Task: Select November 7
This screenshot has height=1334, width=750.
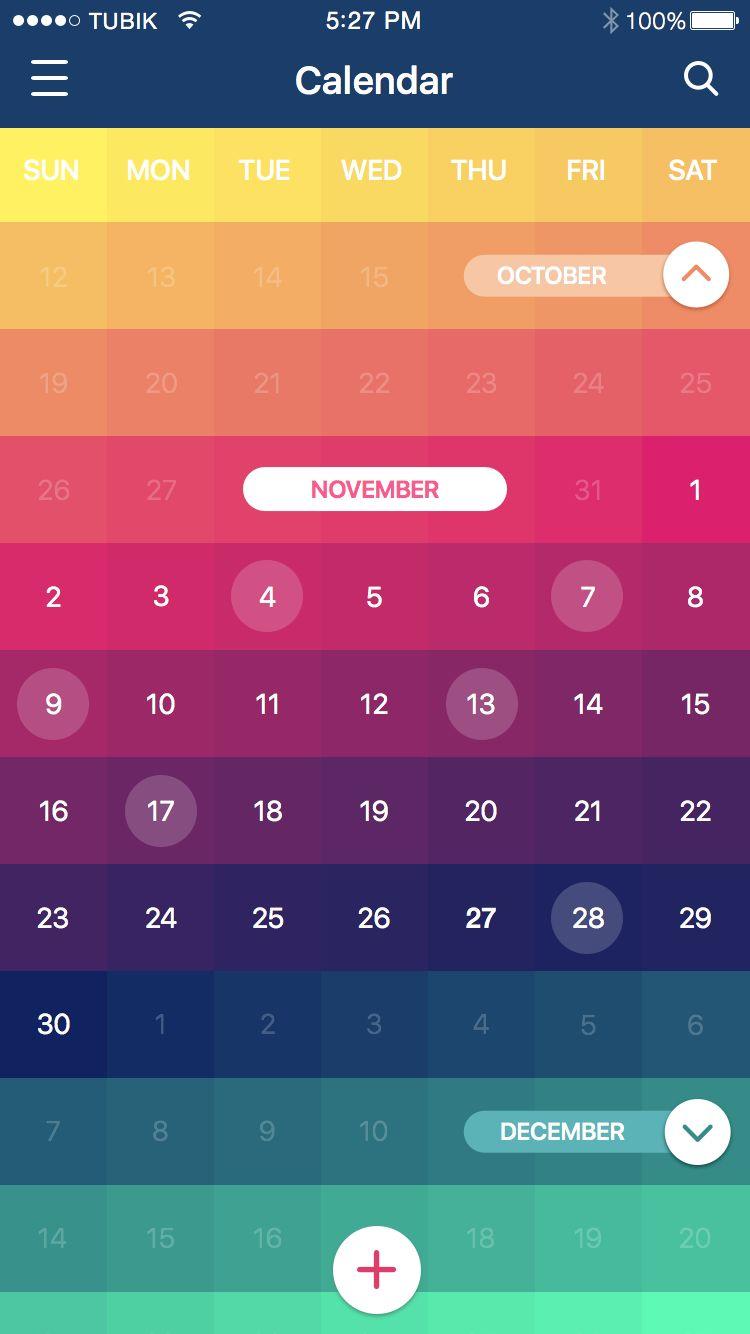Action: [x=587, y=597]
